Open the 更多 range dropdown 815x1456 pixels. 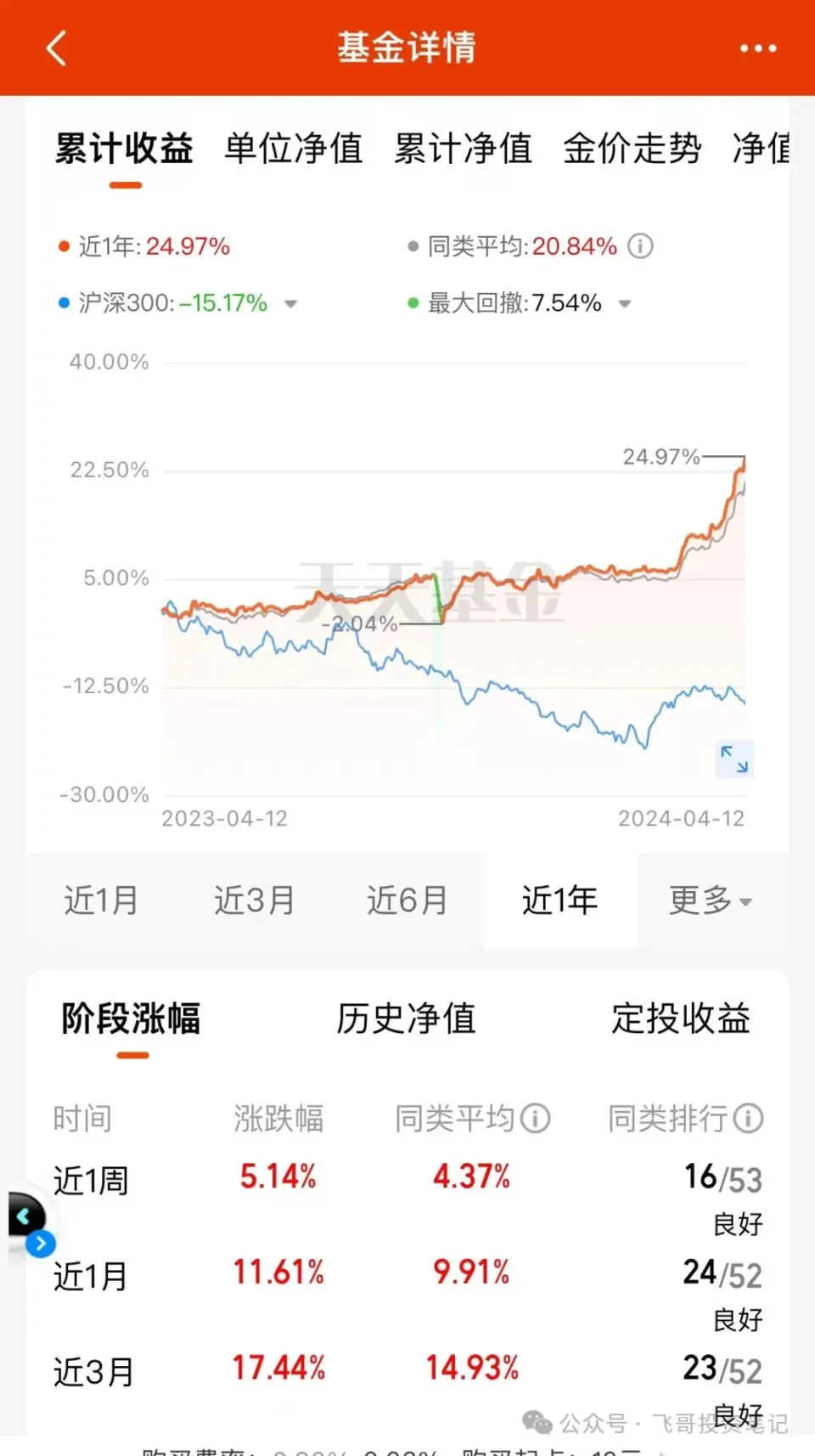click(x=710, y=900)
